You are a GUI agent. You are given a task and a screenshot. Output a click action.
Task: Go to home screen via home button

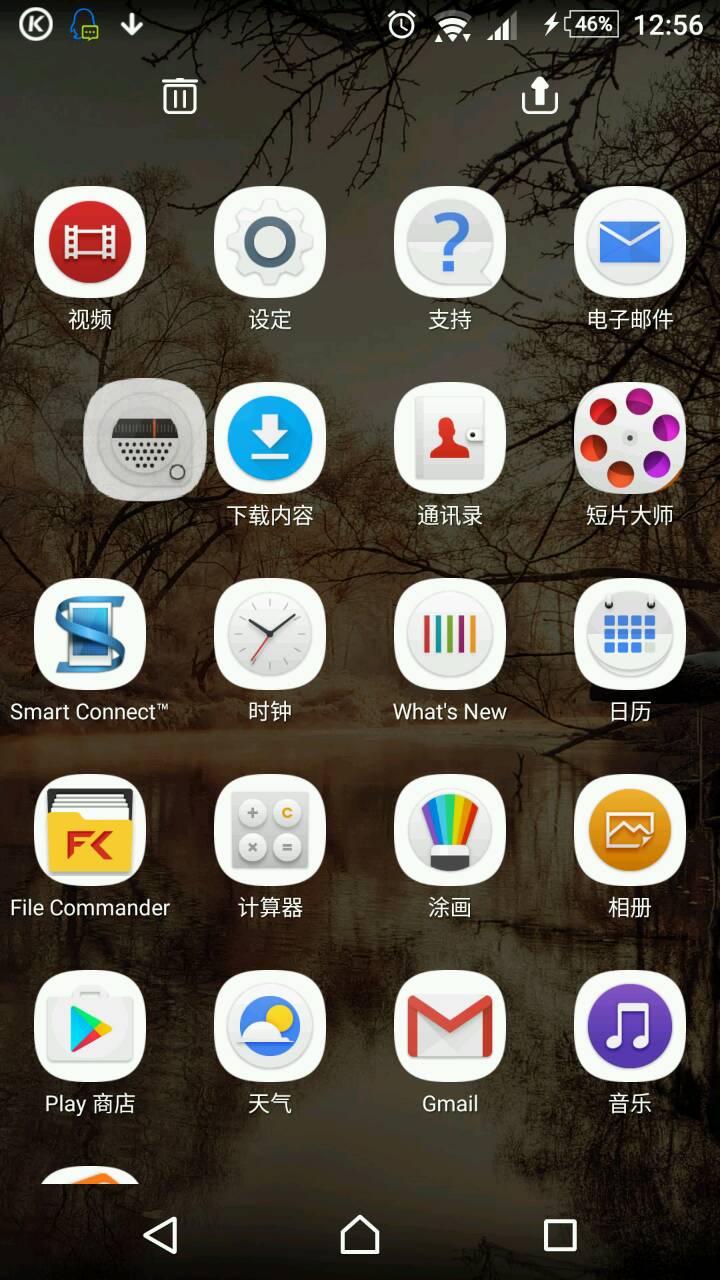click(360, 1235)
